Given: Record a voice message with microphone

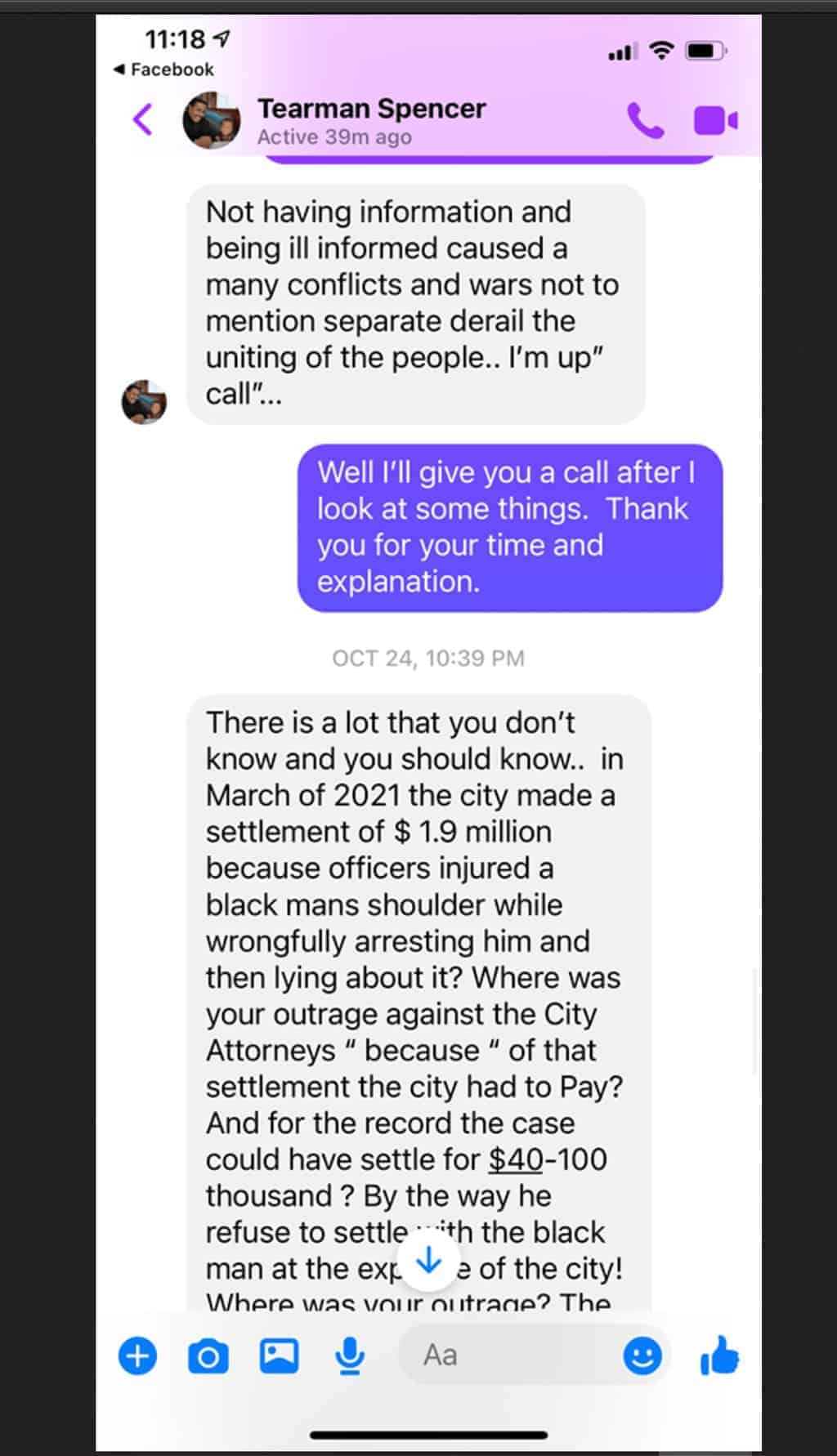Looking at the screenshot, I should coord(350,1356).
